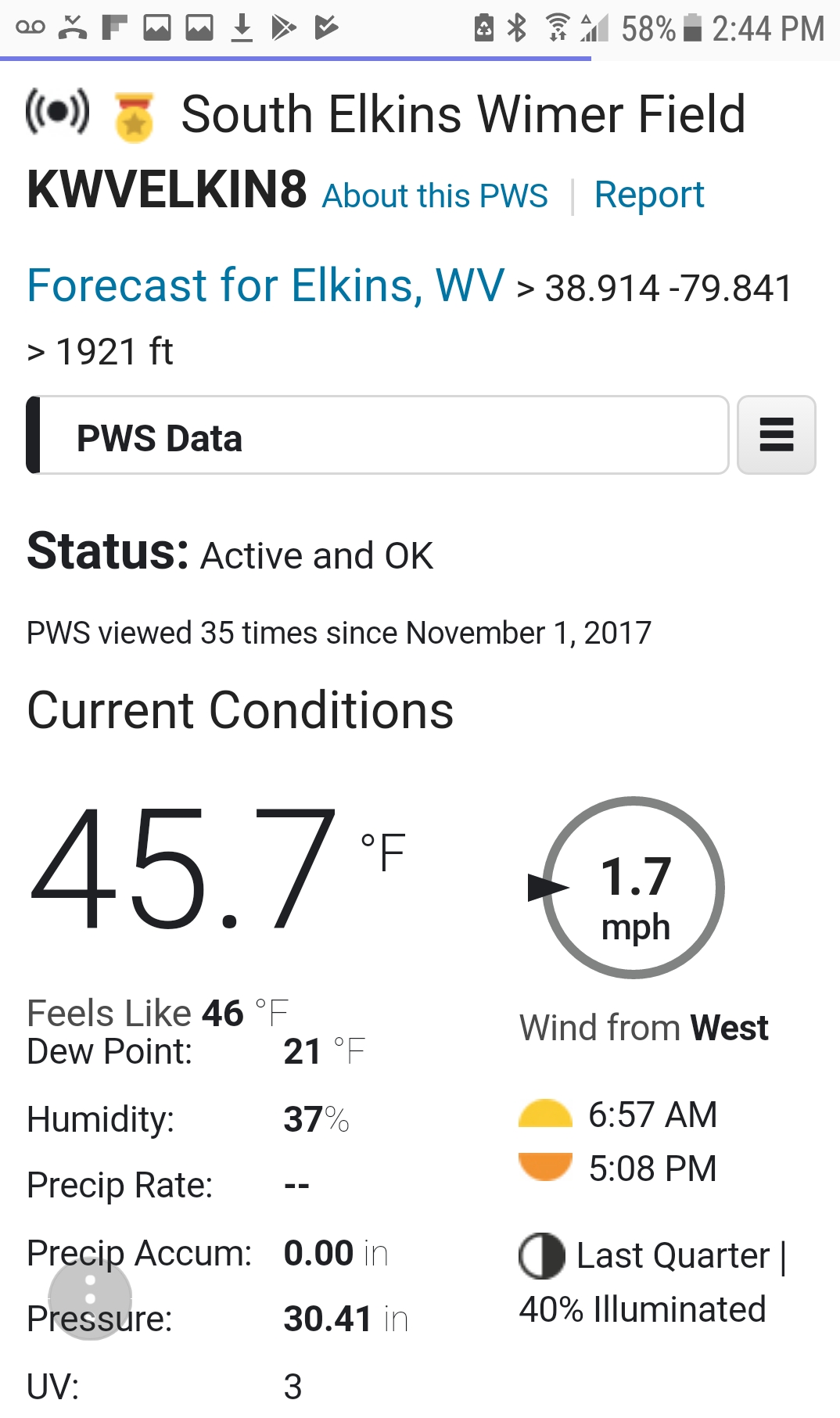The image size is (840, 1418).
Task: Tap the floating three-dot overflow button
Action: [90, 1298]
